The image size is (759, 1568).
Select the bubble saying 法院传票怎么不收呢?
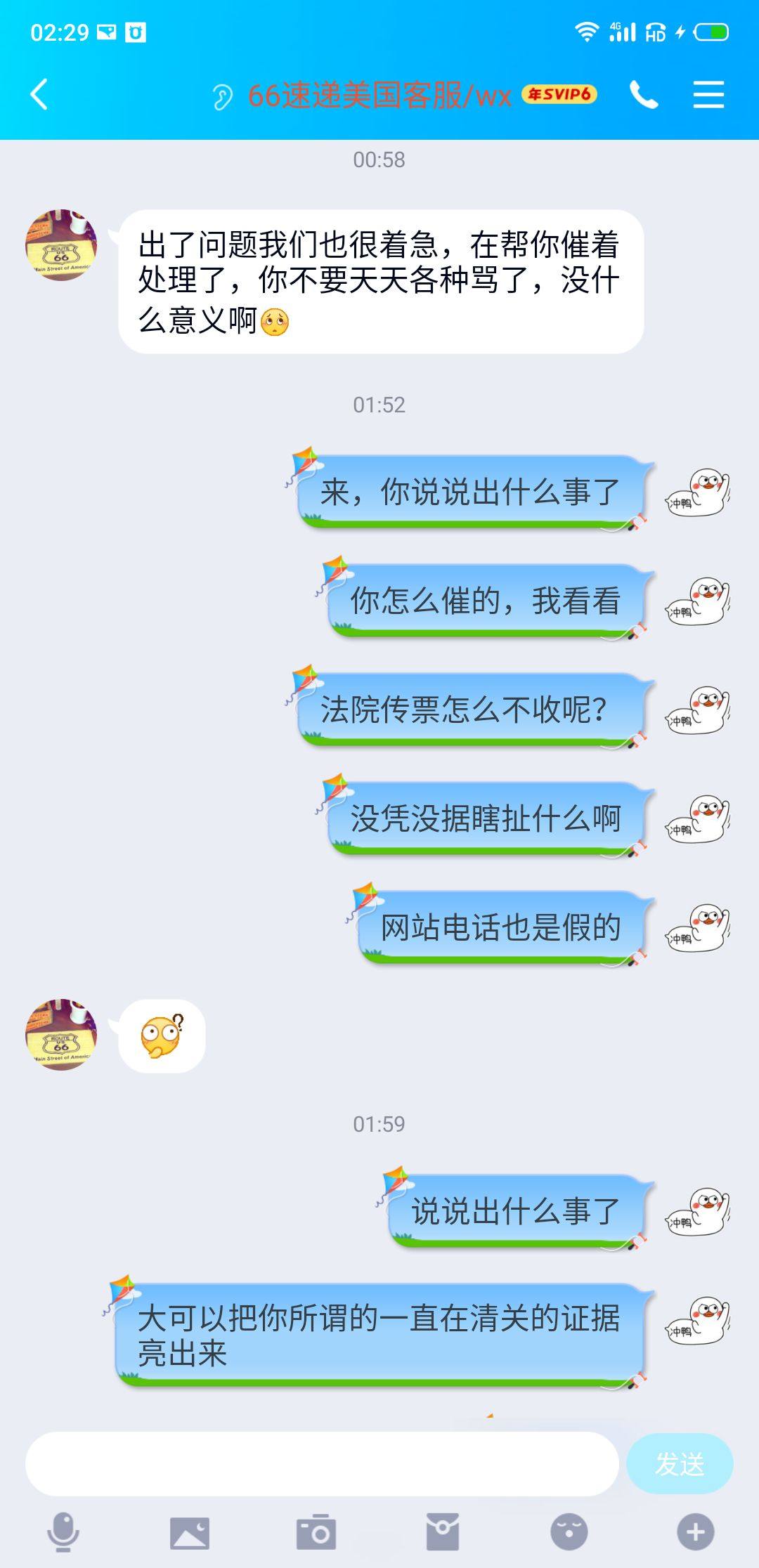click(x=485, y=710)
